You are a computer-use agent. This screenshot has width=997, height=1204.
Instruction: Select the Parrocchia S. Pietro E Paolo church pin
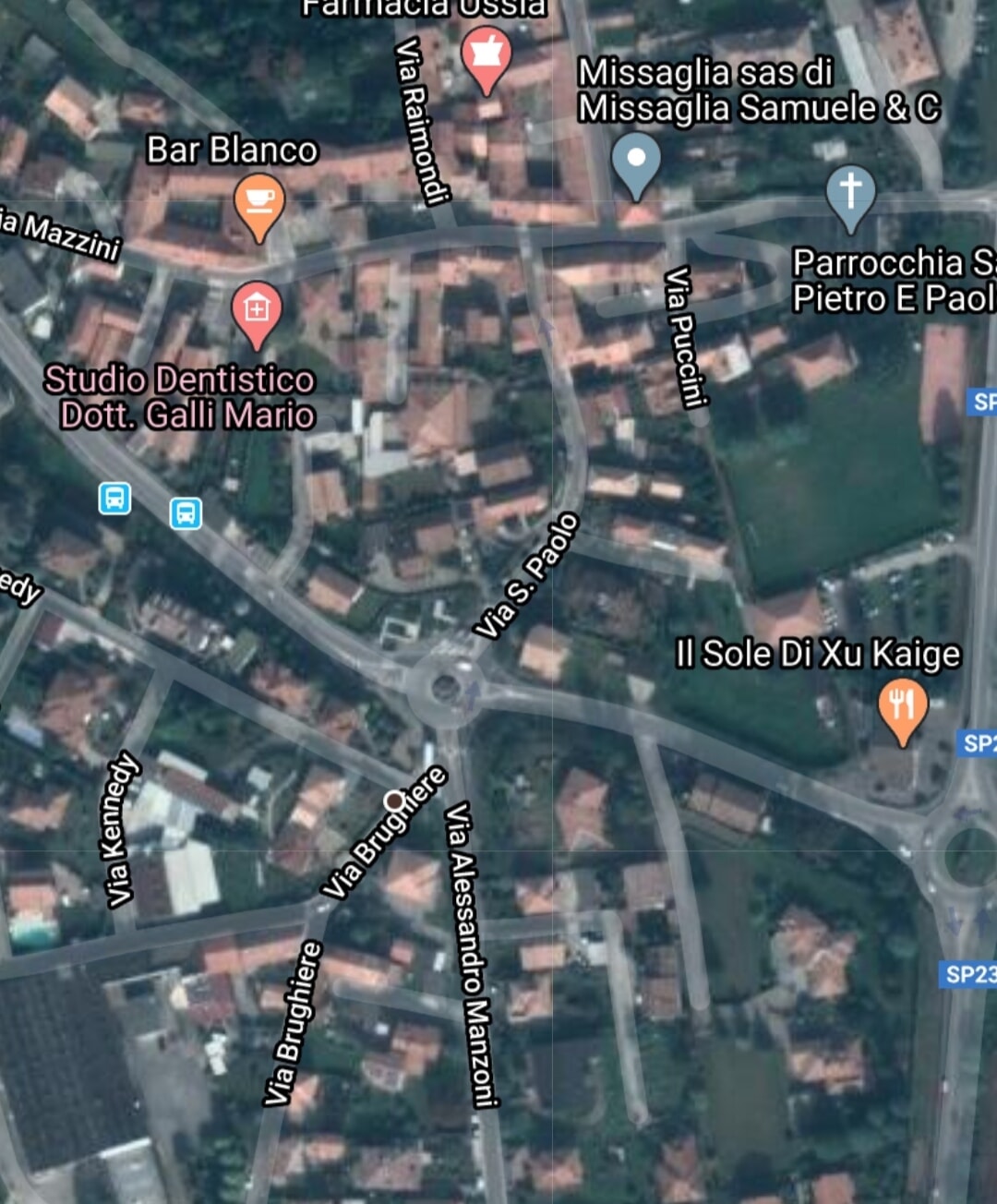point(850,193)
